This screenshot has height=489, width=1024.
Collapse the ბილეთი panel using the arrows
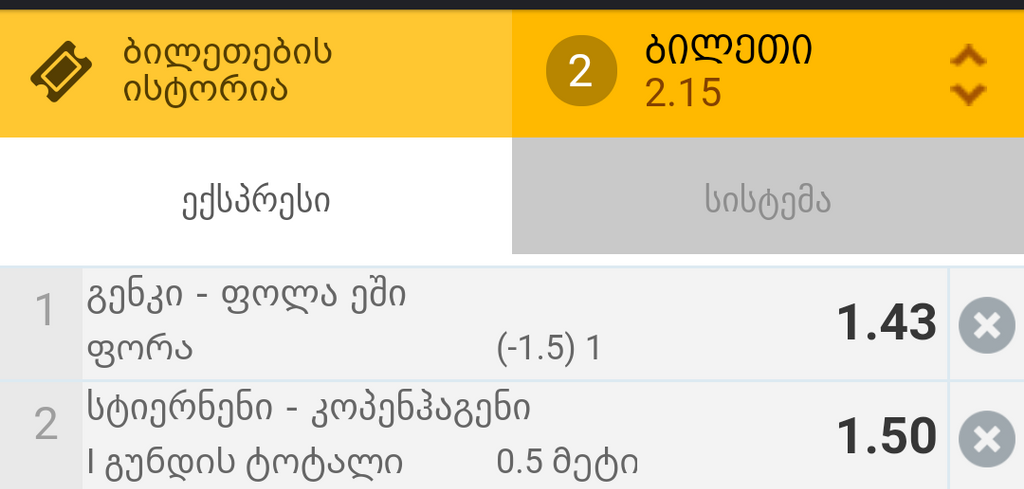967,74
